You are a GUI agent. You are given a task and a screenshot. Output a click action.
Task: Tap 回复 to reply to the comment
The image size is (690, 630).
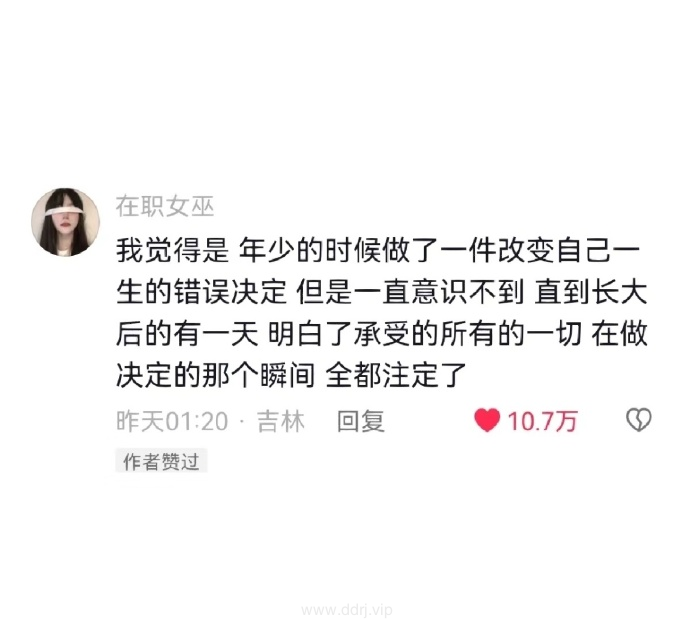[x=361, y=421]
